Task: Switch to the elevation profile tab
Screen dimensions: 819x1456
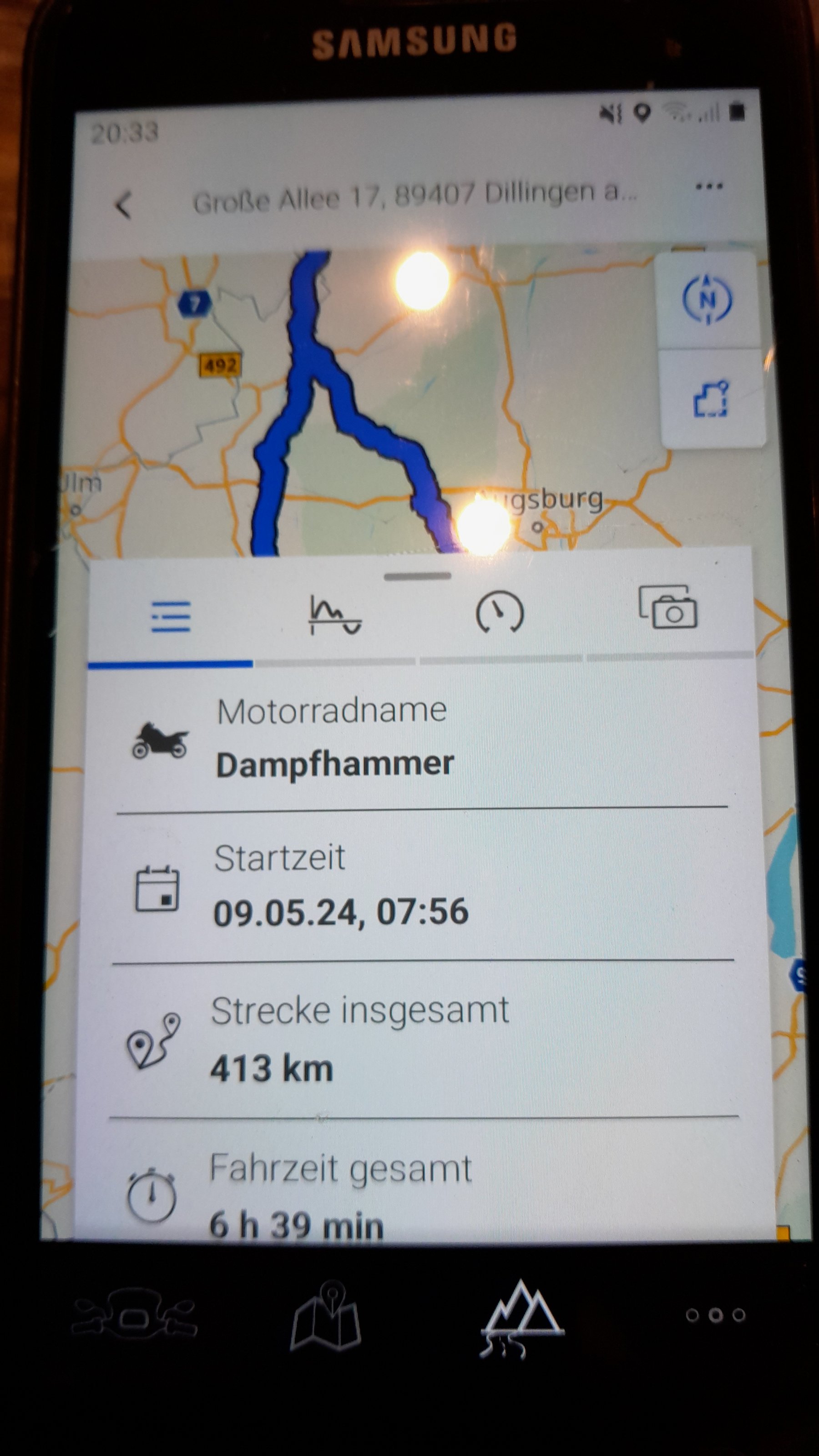Action: tap(334, 616)
